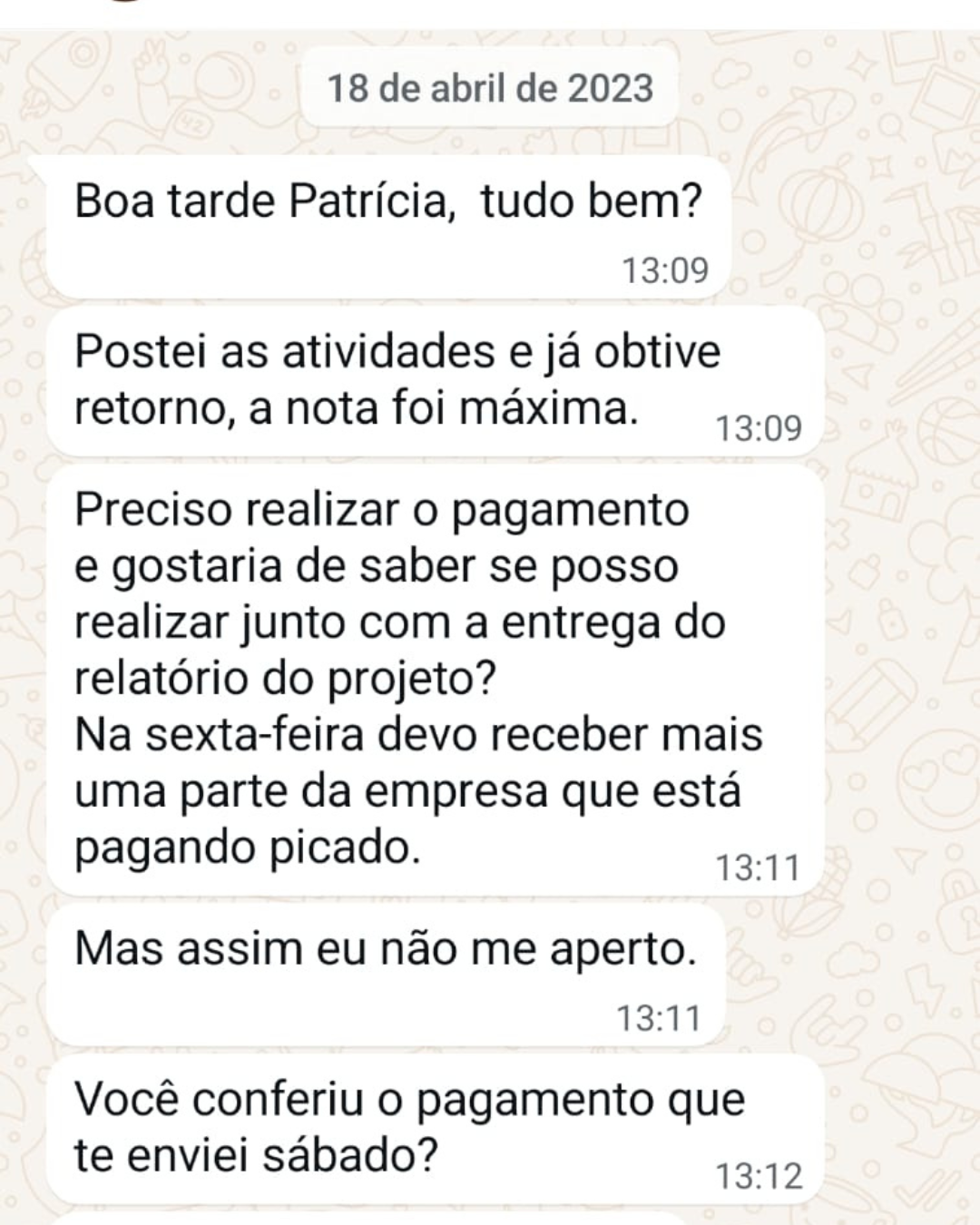
Task: Tap the 13:09 timestamp on the first message
Action: tap(665, 266)
